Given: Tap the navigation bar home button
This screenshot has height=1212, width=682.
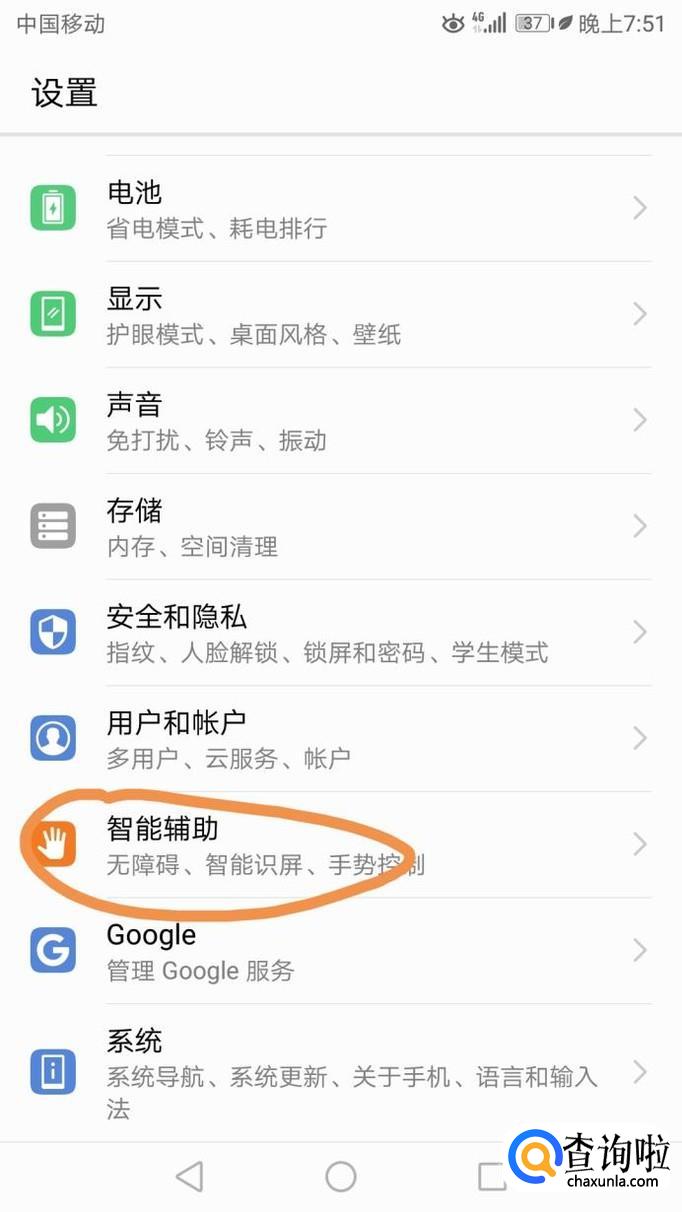Looking at the screenshot, I should (x=341, y=1176).
